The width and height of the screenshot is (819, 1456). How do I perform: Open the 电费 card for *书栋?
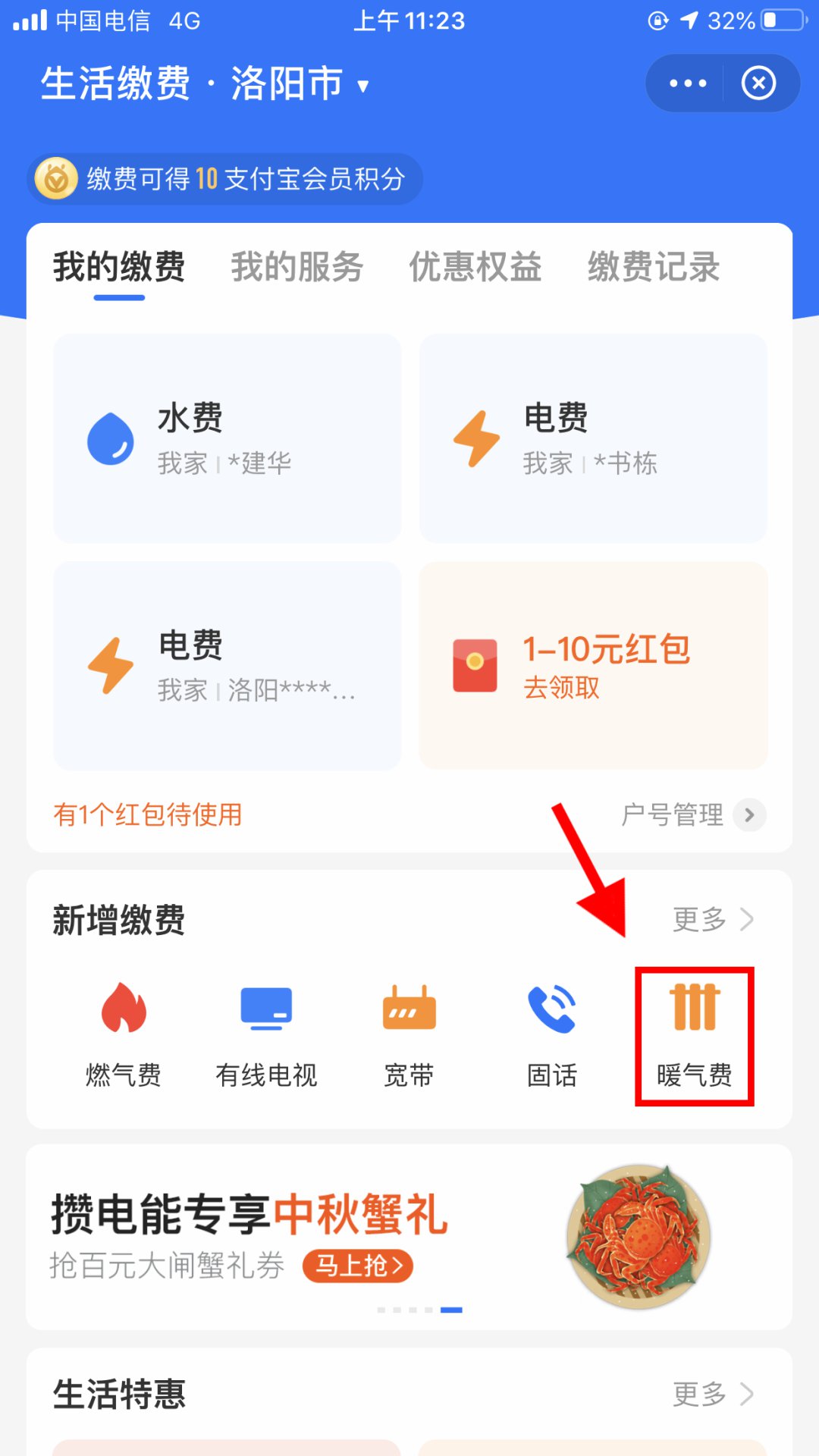(593, 438)
